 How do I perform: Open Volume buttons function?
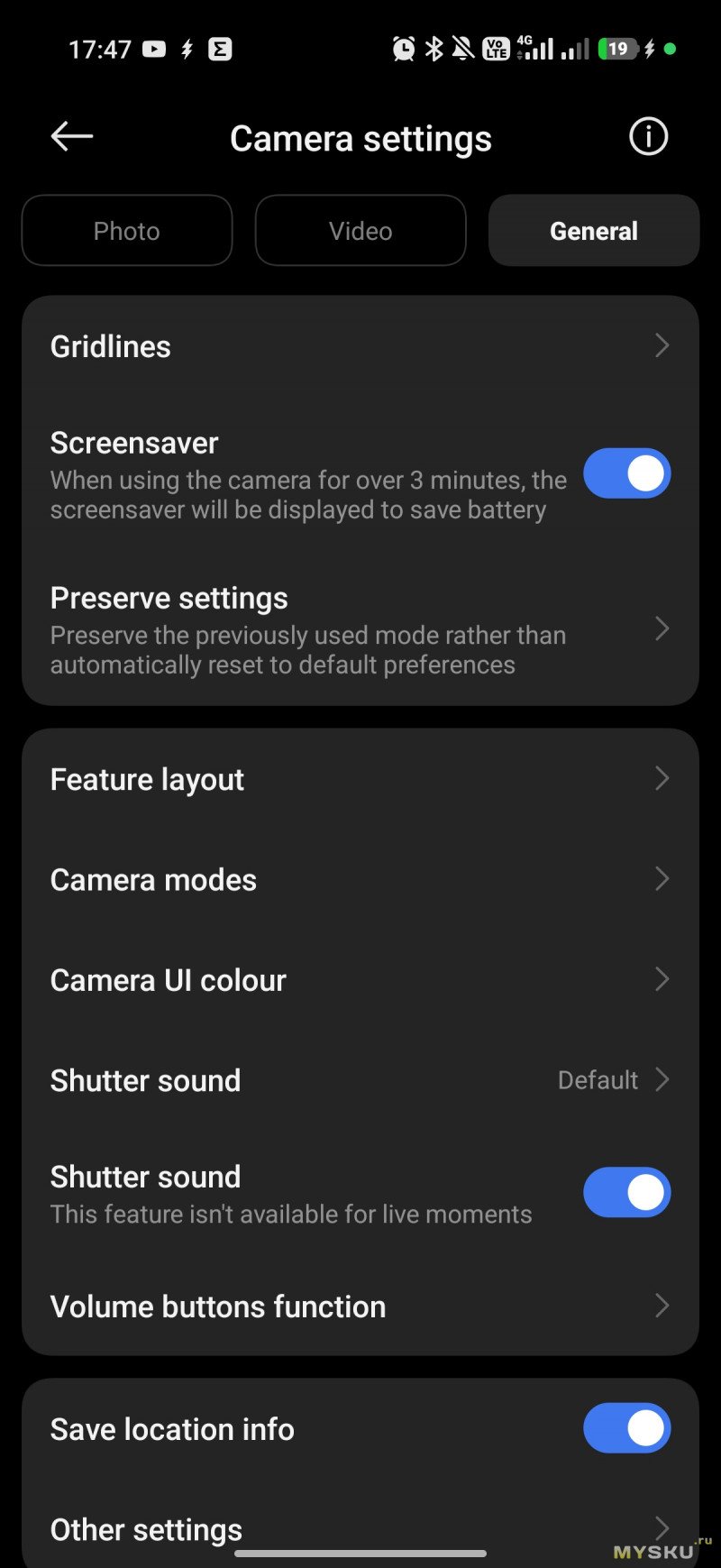(x=360, y=1307)
